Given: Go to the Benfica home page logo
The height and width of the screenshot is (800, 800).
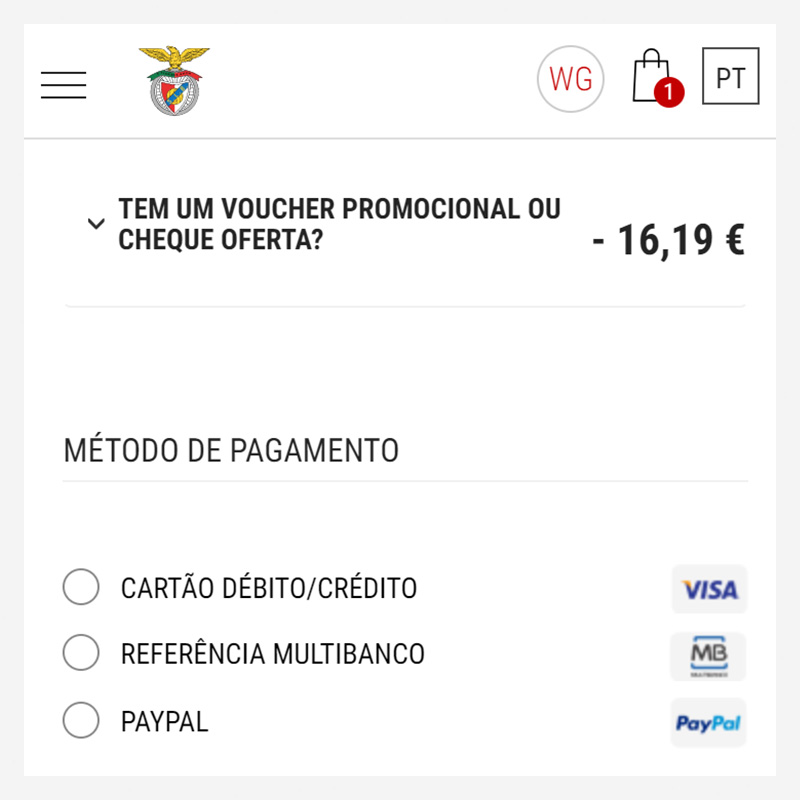Looking at the screenshot, I should [174, 80].
